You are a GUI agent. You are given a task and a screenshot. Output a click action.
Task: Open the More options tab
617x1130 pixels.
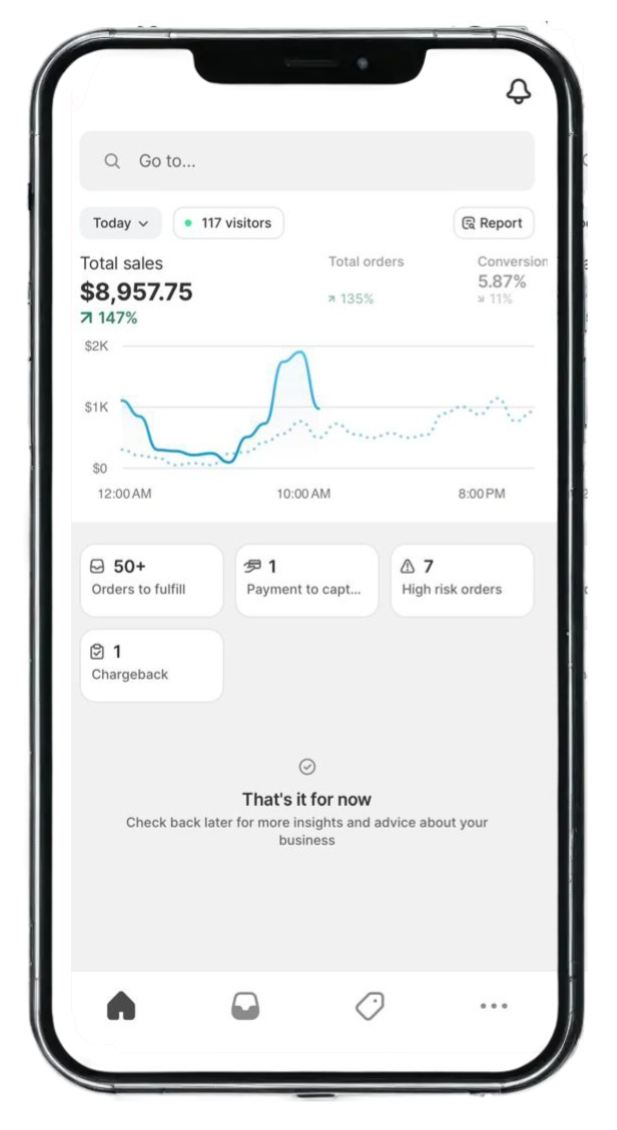(x=494, y=1006)
